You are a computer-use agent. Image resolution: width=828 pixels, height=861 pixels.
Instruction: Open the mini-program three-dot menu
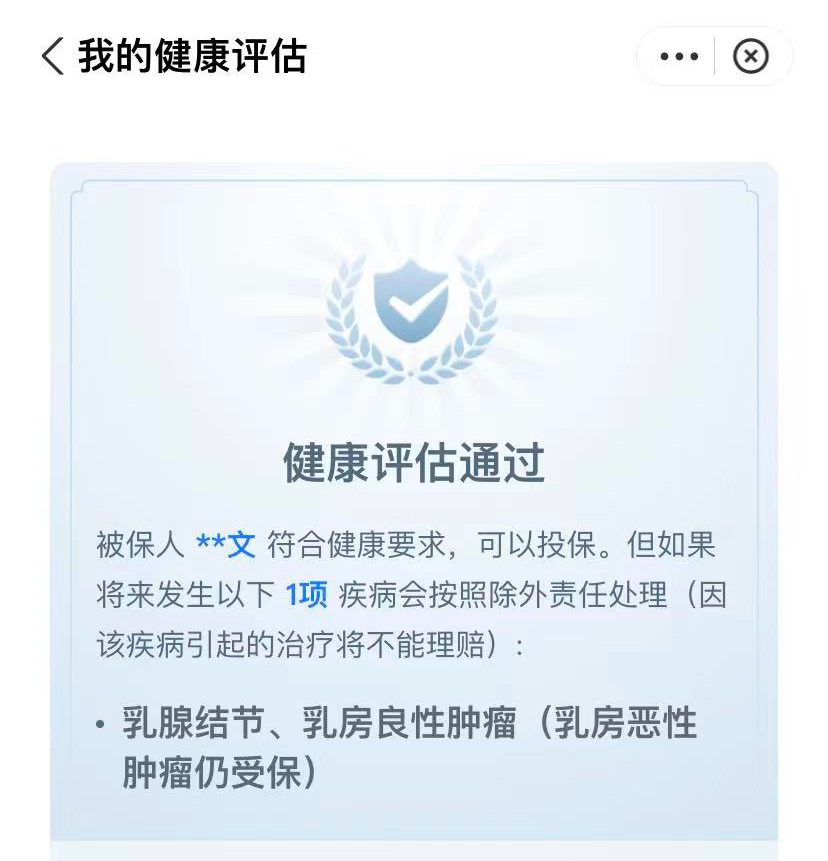coord(679,57)
